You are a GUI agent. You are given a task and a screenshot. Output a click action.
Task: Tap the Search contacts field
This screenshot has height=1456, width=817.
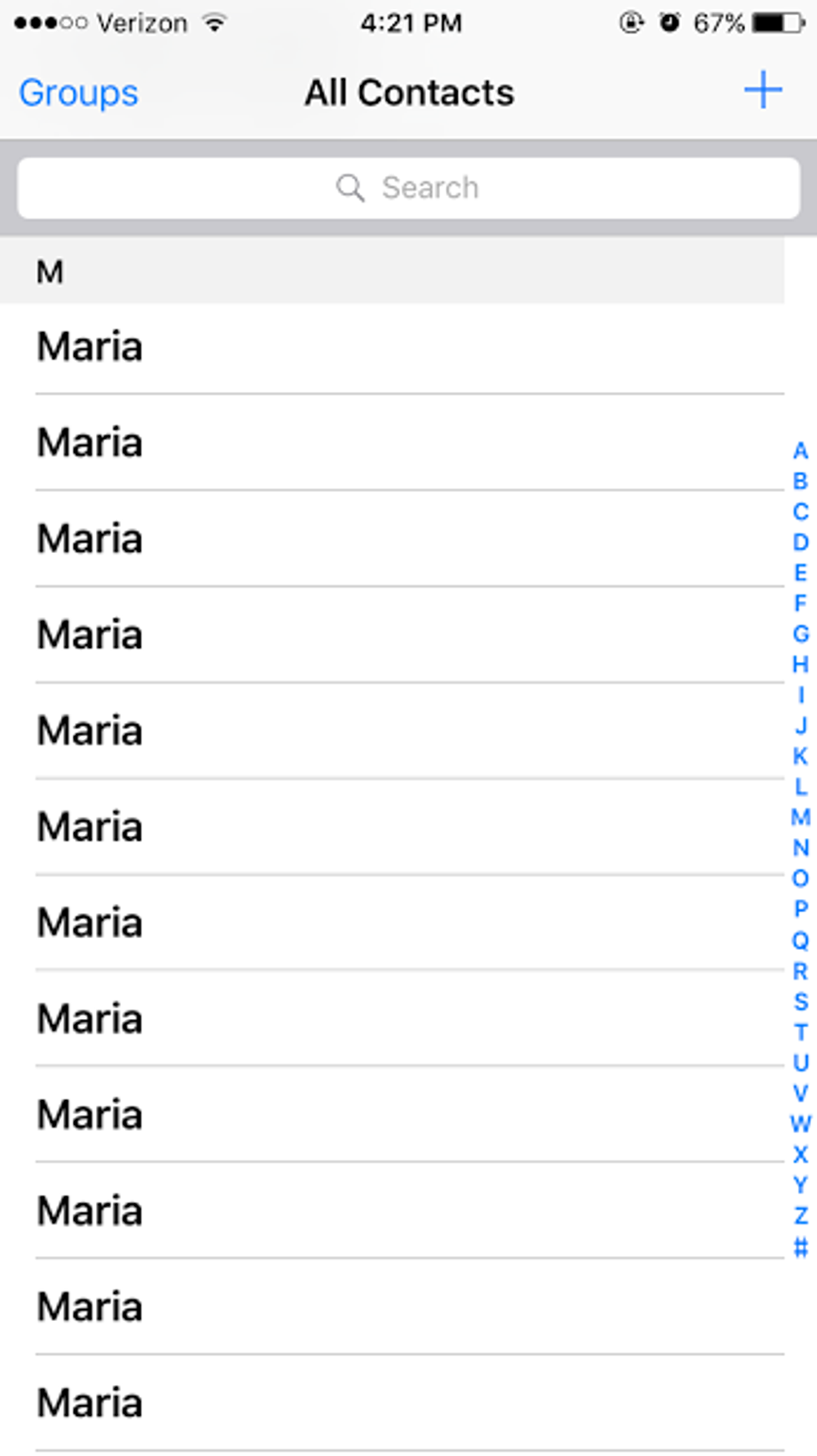coord(408,188)
